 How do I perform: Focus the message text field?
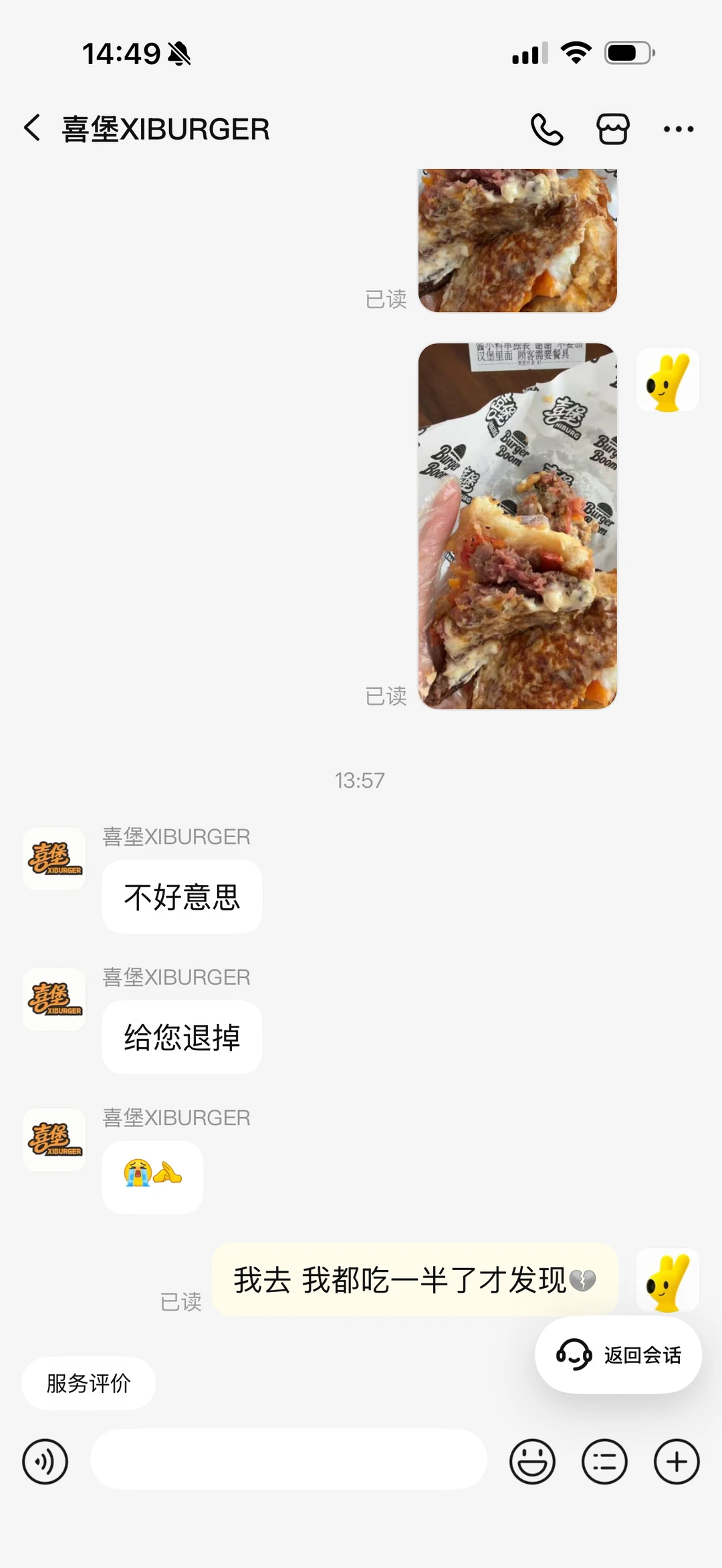tap(288, 1459)
